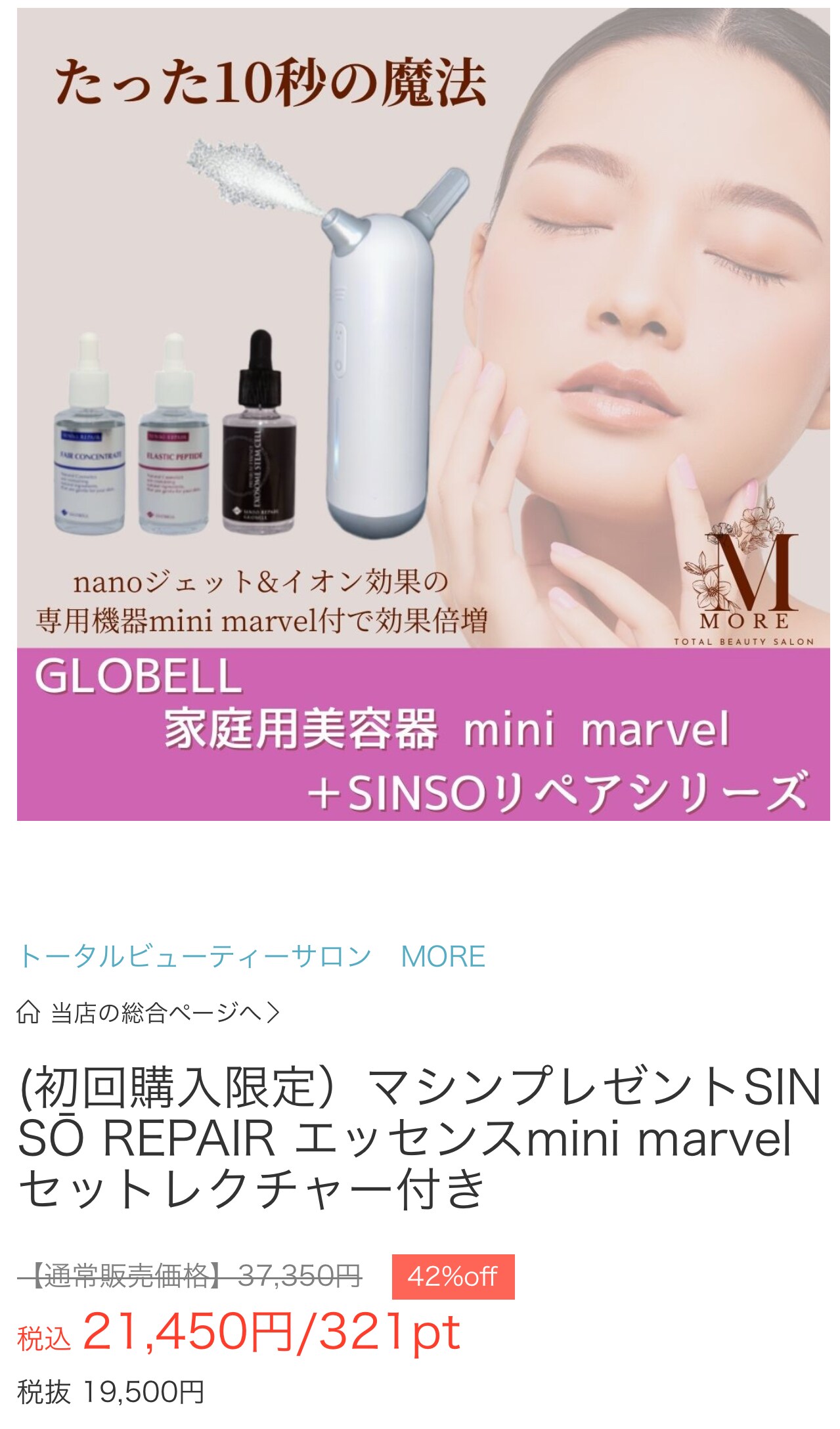This screenshot has width=840, height=1429.
Task: Go to 当店の総合ページへ
Action: pyautogui.click(x=150, y=1013)
